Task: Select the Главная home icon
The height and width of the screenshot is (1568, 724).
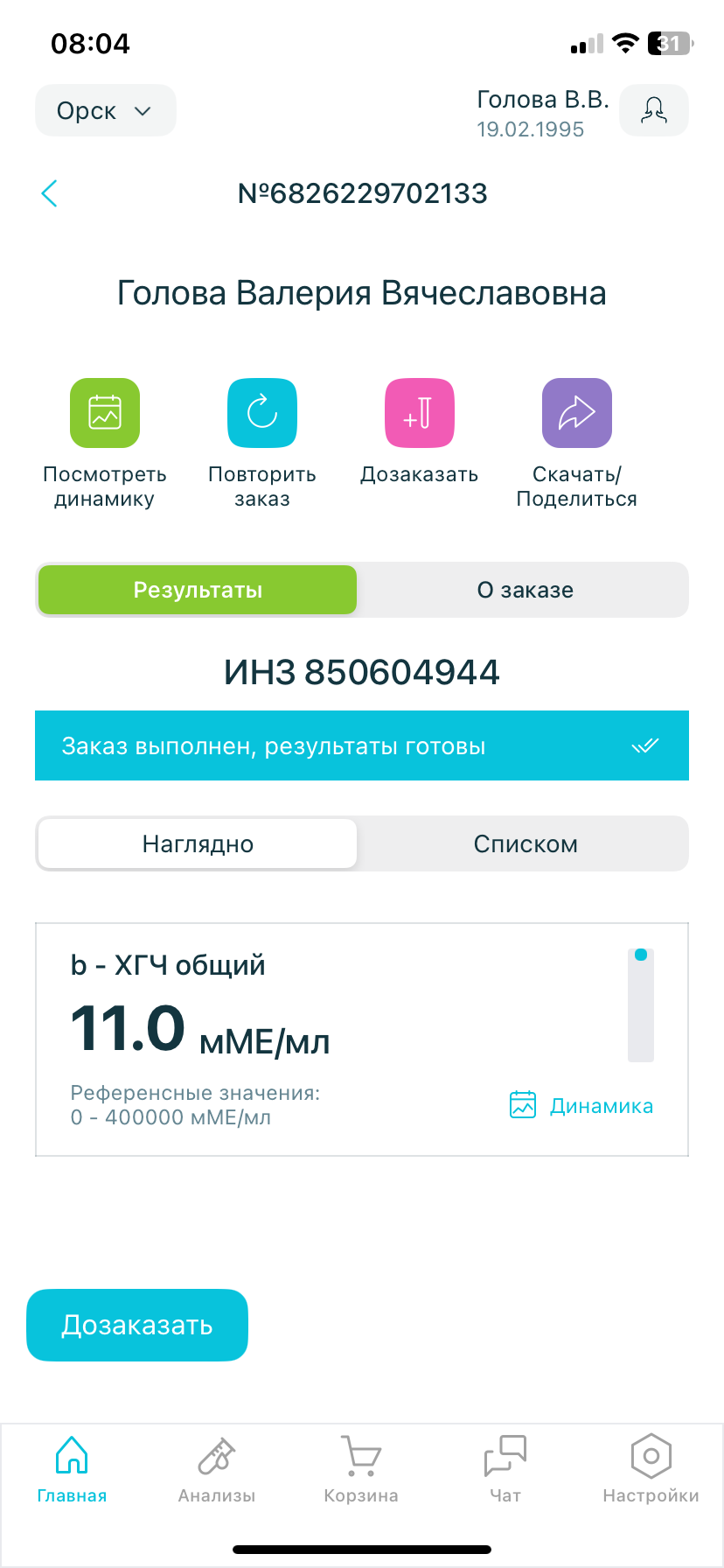Action: tap(73, 1457)
